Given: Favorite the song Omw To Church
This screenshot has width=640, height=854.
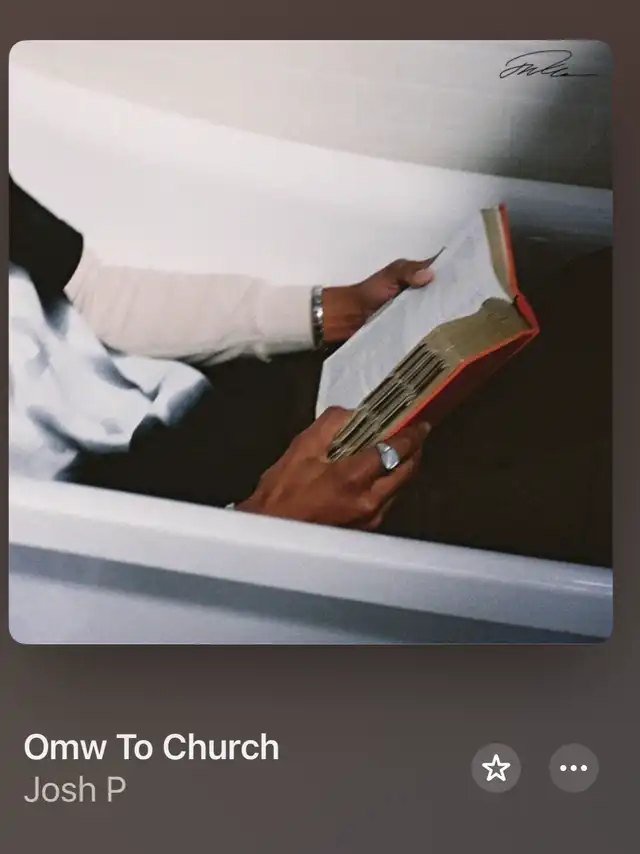Looking at the screenshot, I should coord(496,768).
